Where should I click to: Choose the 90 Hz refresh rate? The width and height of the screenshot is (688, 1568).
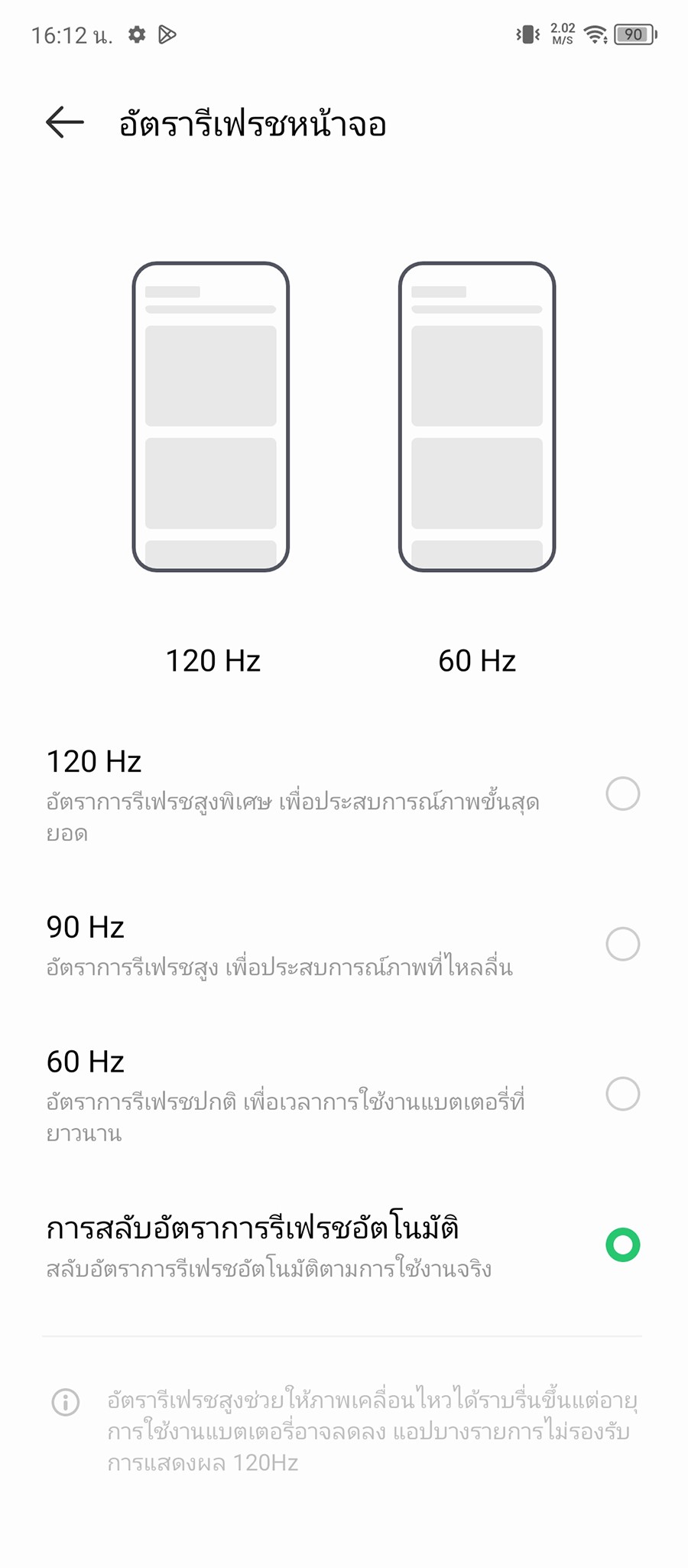pyautogui.click(x=622, y=944)
